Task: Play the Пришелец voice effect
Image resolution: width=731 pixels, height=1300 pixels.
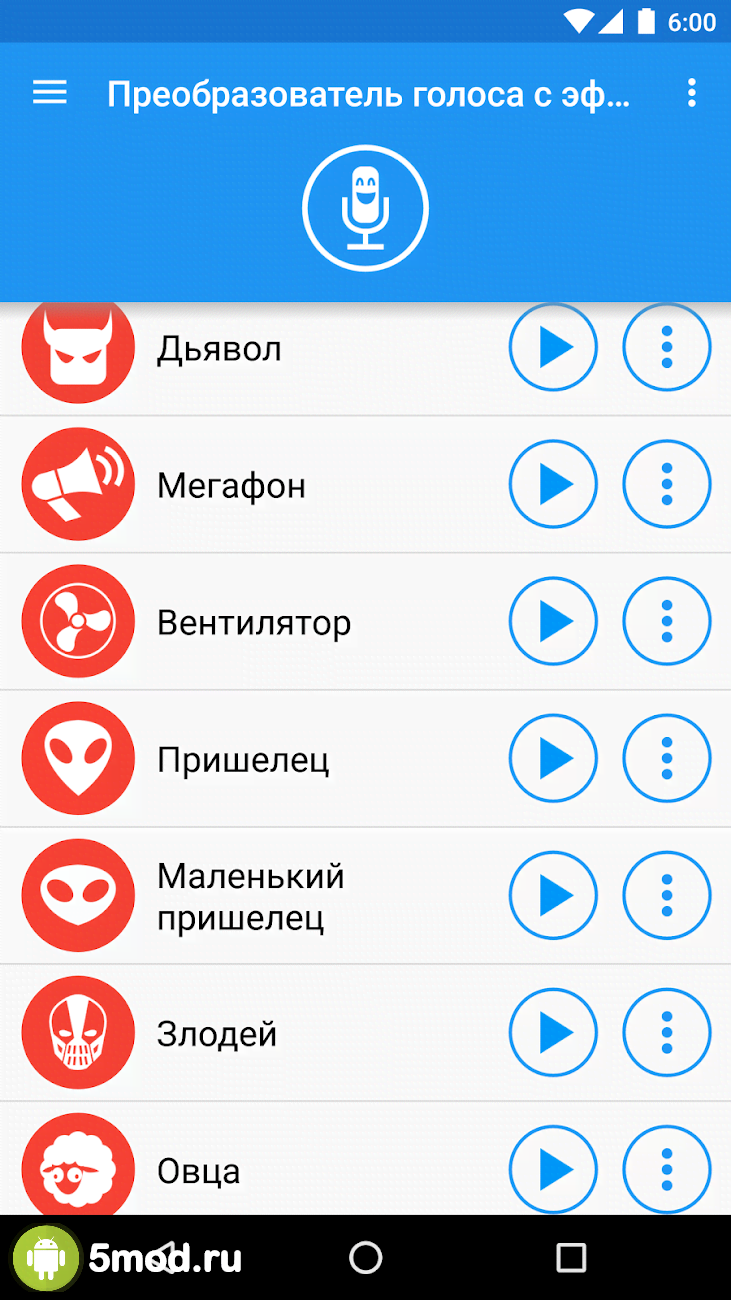Action: click(553, 759)
